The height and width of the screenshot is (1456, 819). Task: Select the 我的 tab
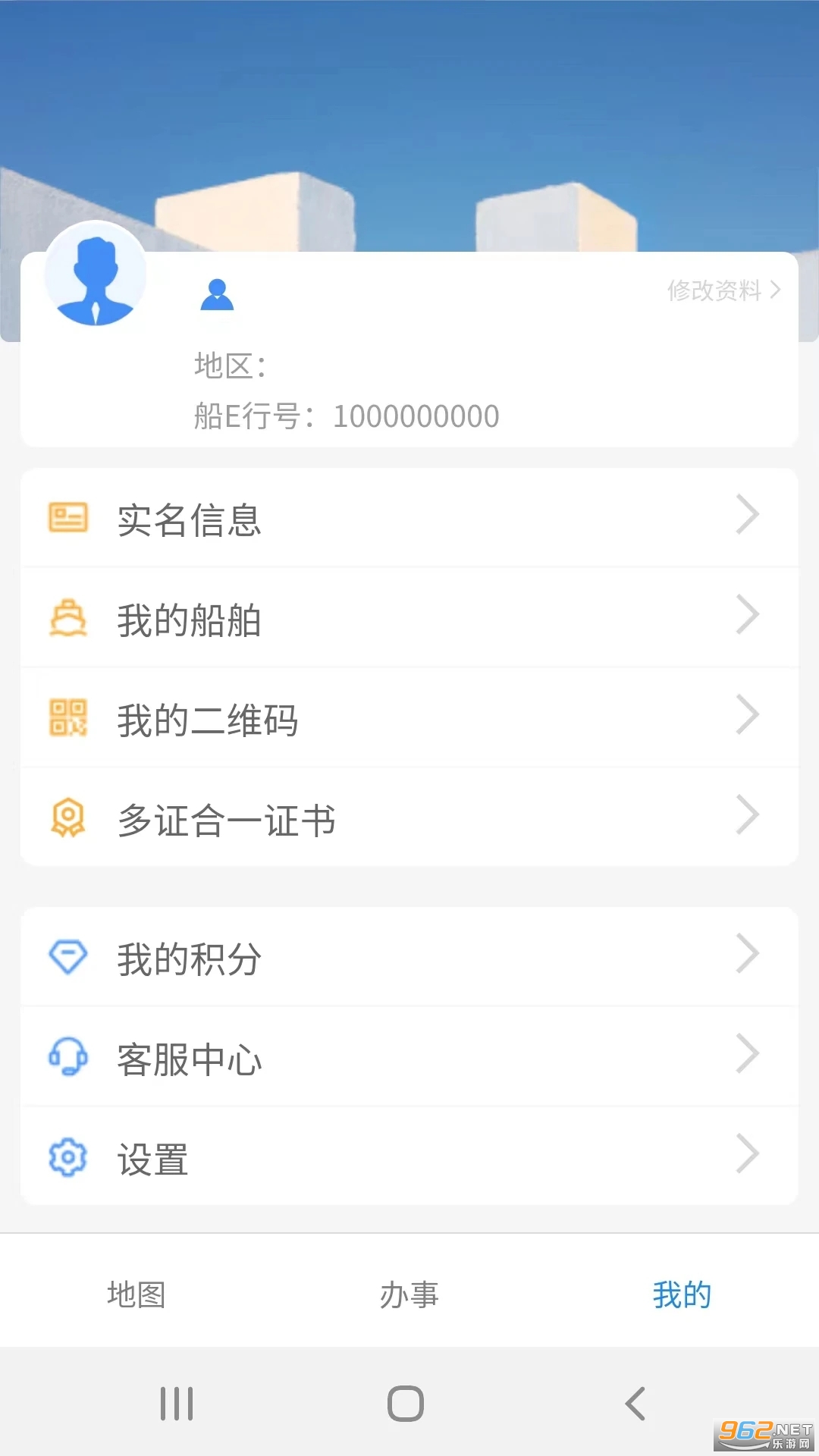pos(682,1294)
